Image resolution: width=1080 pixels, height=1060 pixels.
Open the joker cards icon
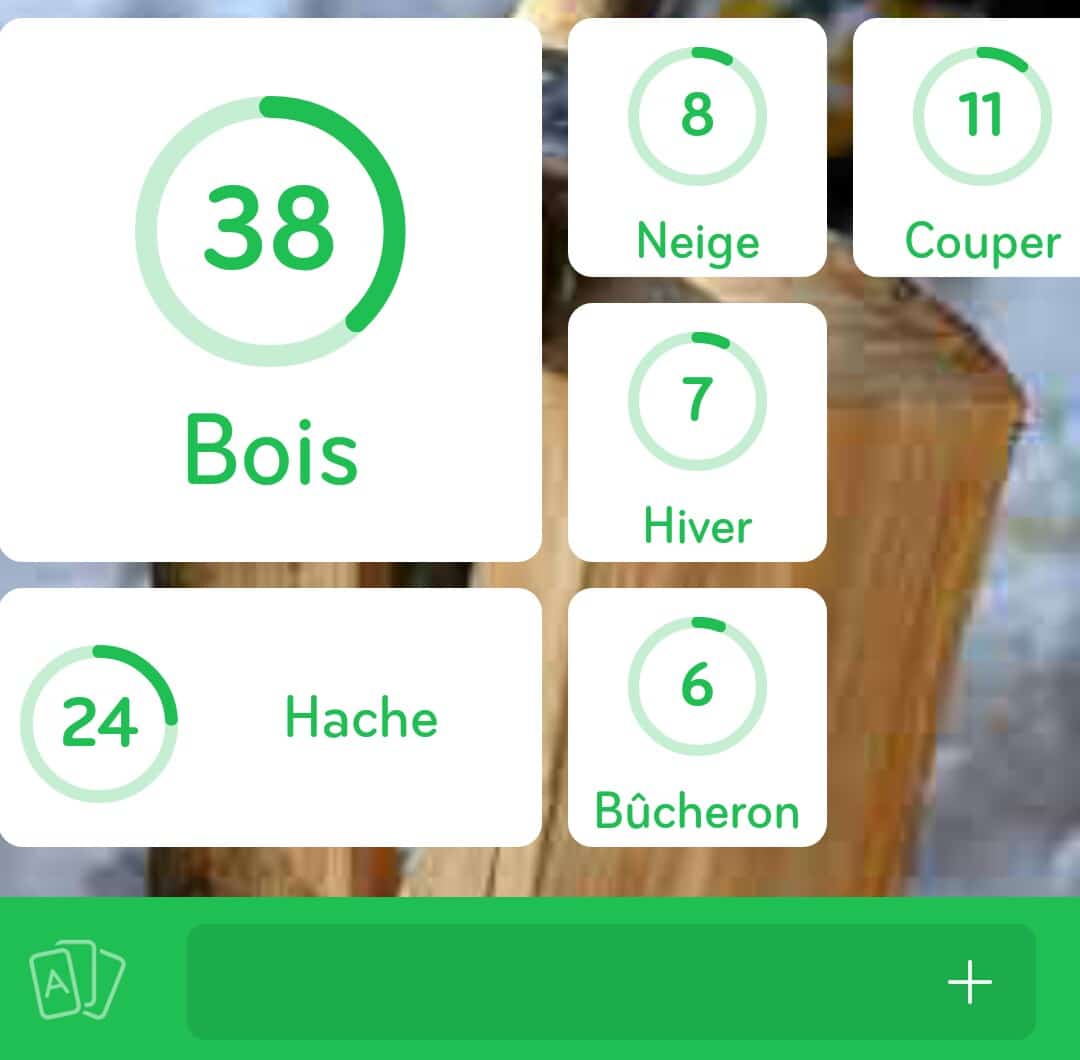77,980
